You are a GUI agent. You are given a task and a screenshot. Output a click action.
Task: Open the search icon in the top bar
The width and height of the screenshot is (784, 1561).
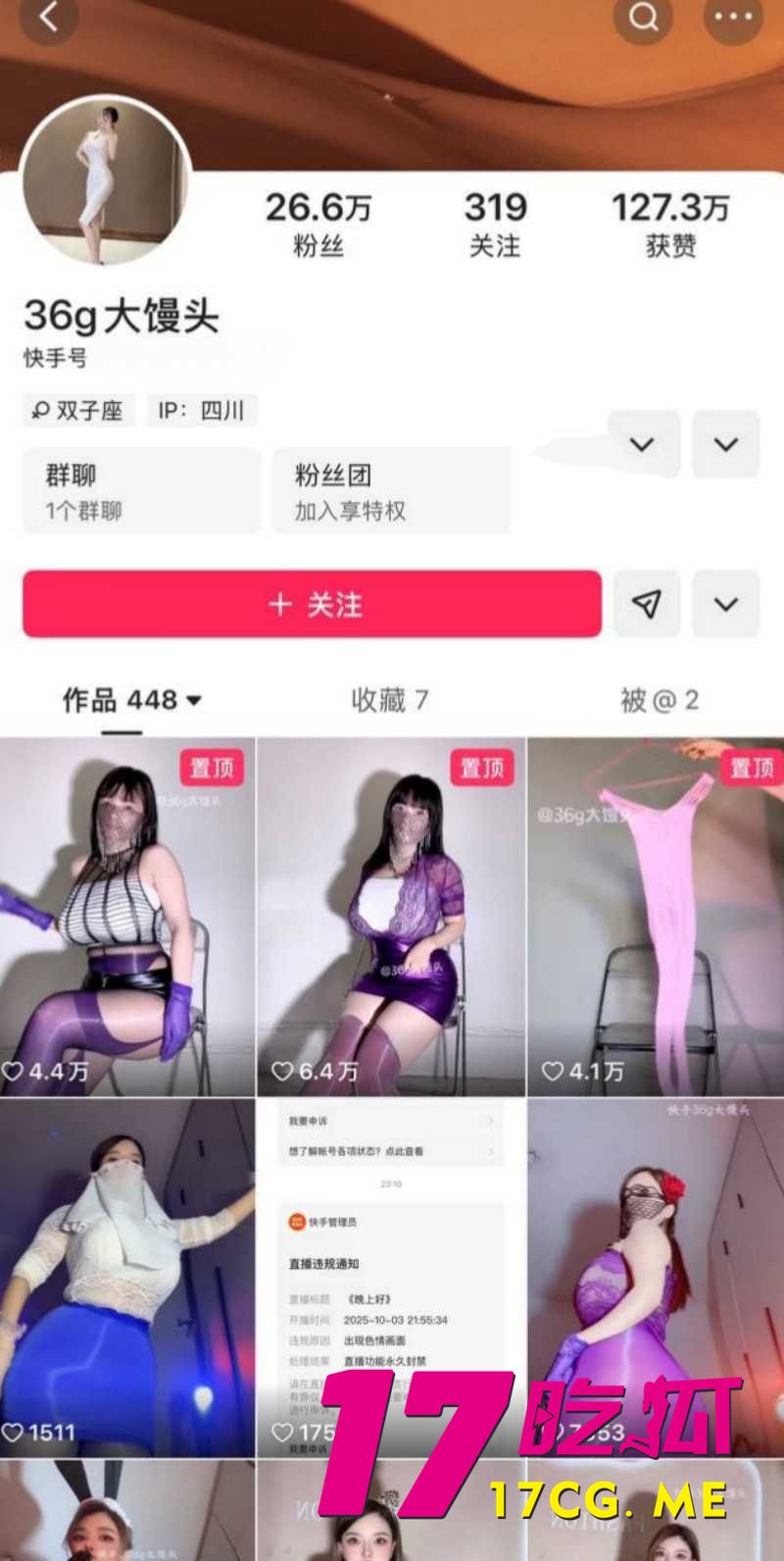click(643, 20)
